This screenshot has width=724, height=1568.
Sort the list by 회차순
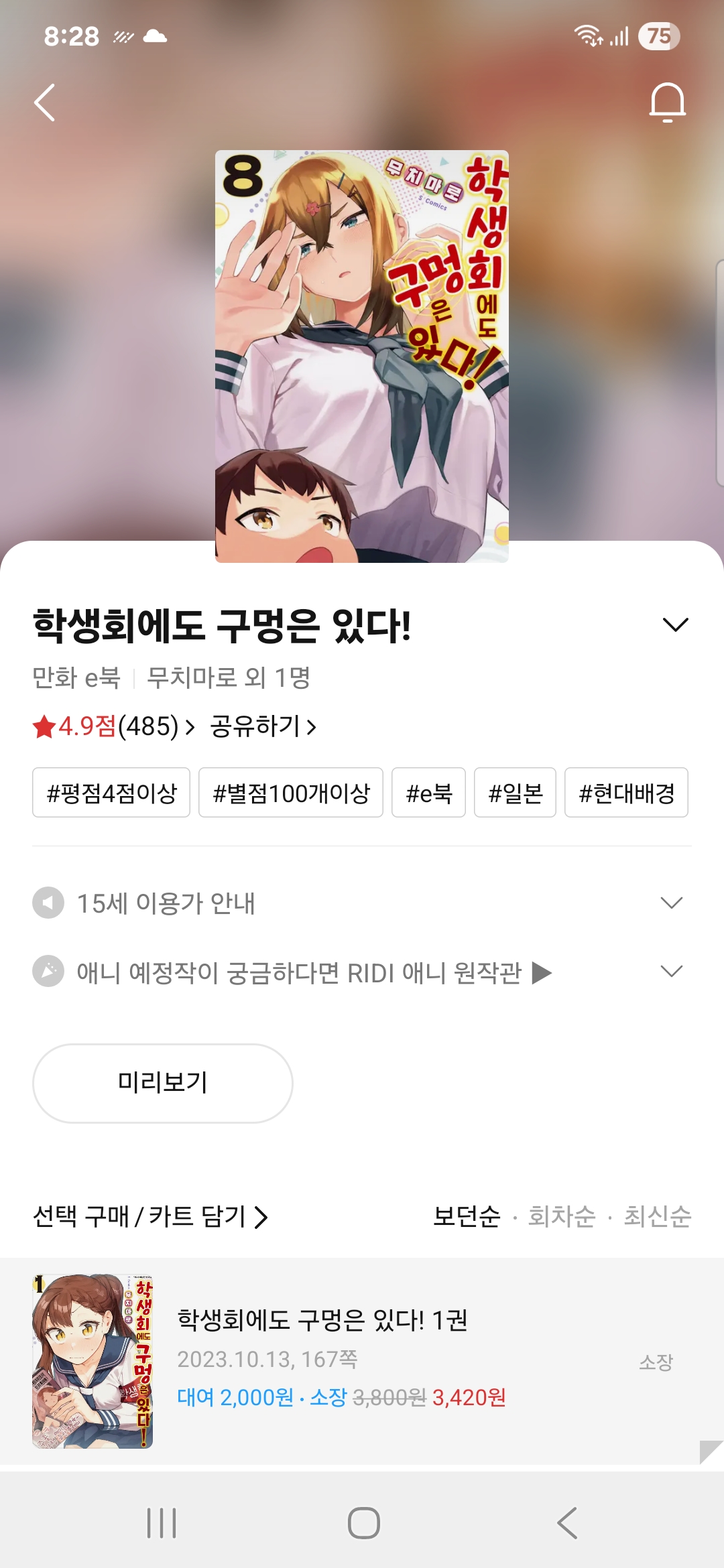pos(562,1216)
